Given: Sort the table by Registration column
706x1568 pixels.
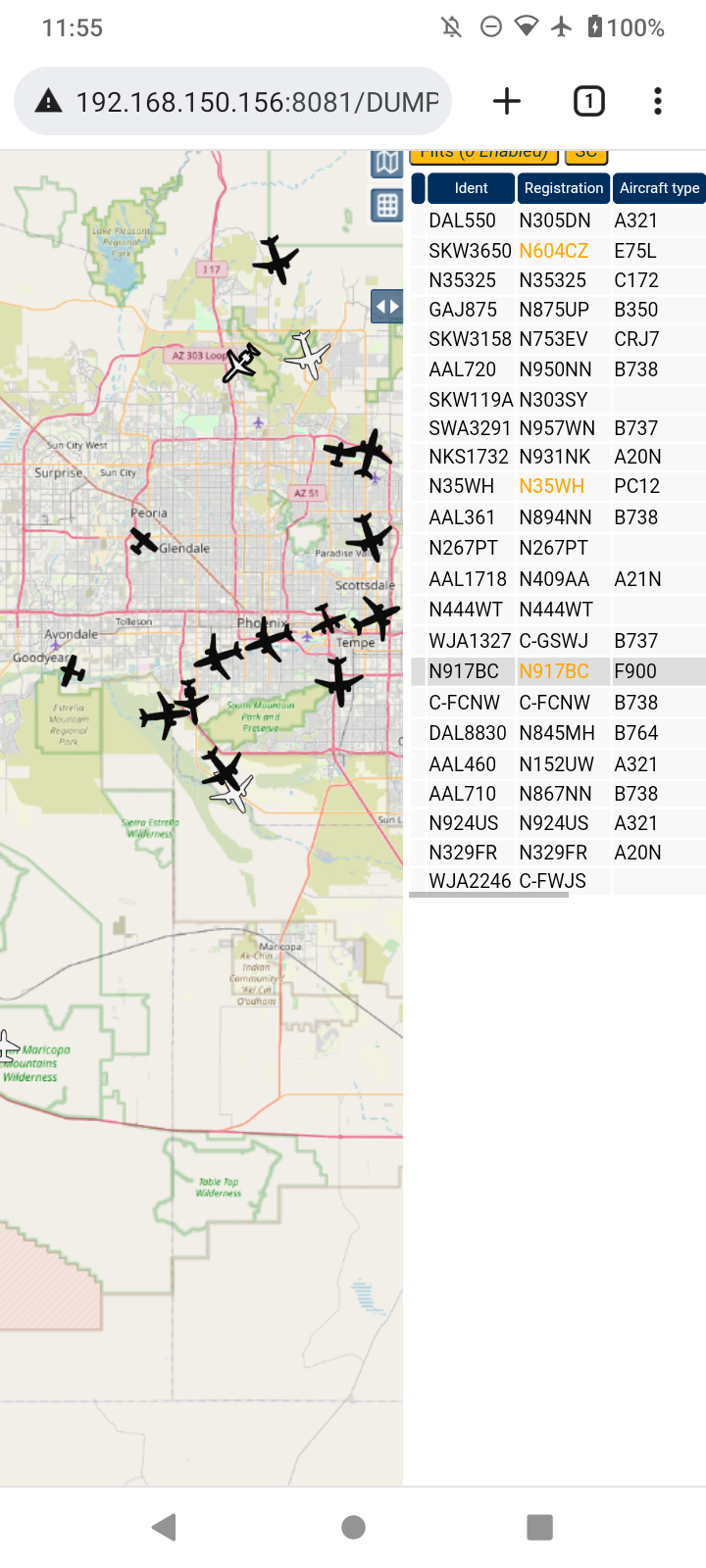Looking at the screenshot, I should tap(564, 188).
